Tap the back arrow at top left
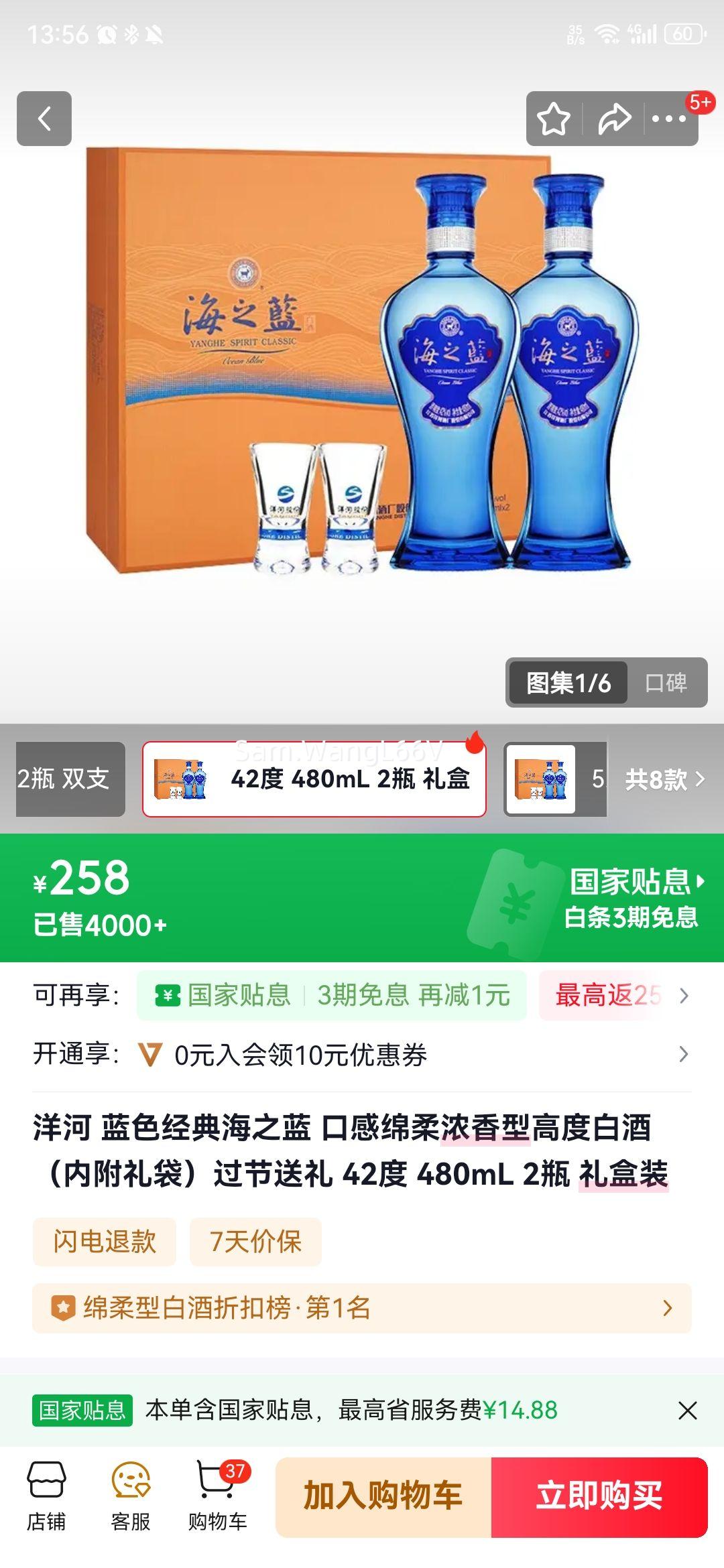This screenshot has height=1568, width=724. click(x=45, y=118)
